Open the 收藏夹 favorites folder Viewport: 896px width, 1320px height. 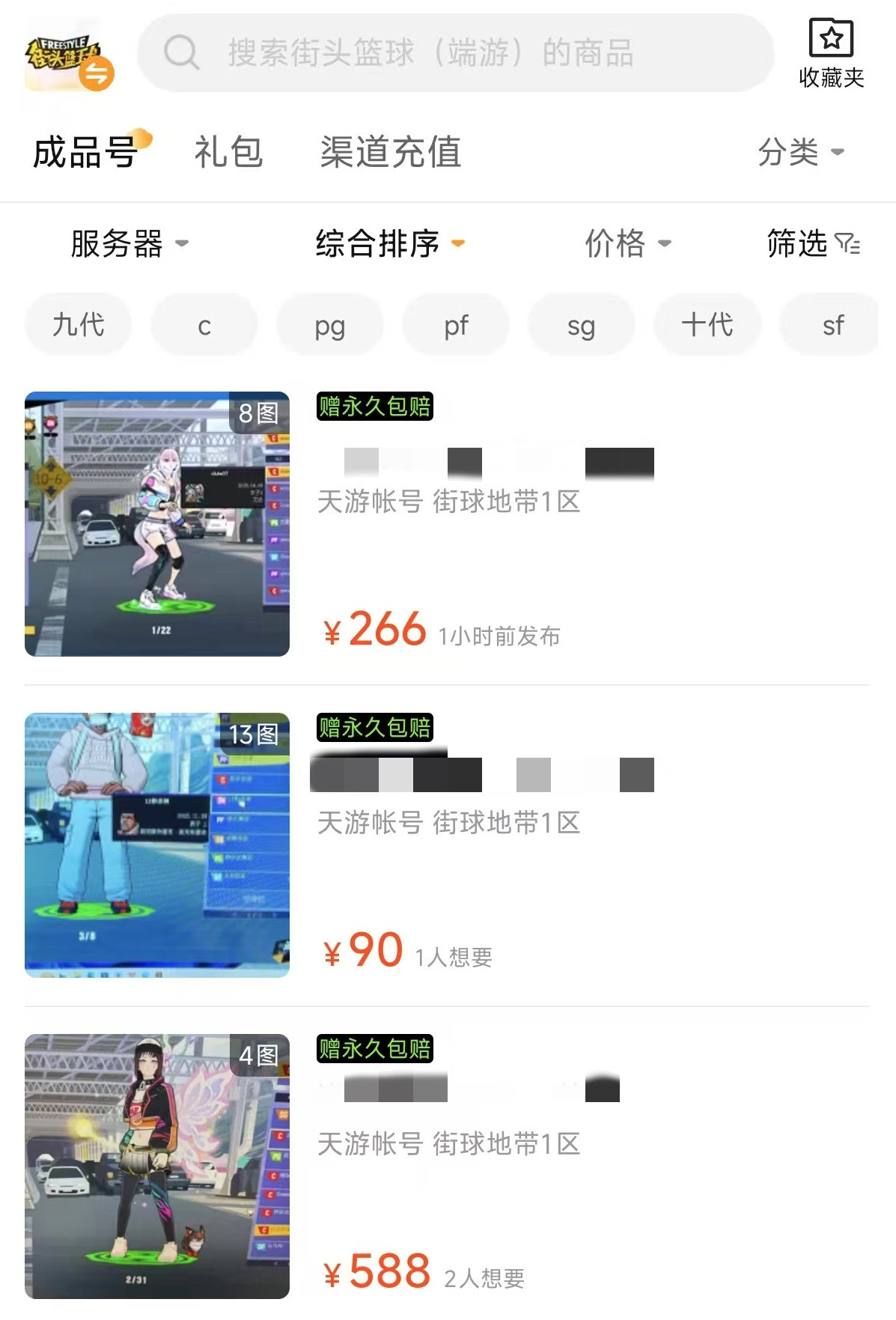831,54
